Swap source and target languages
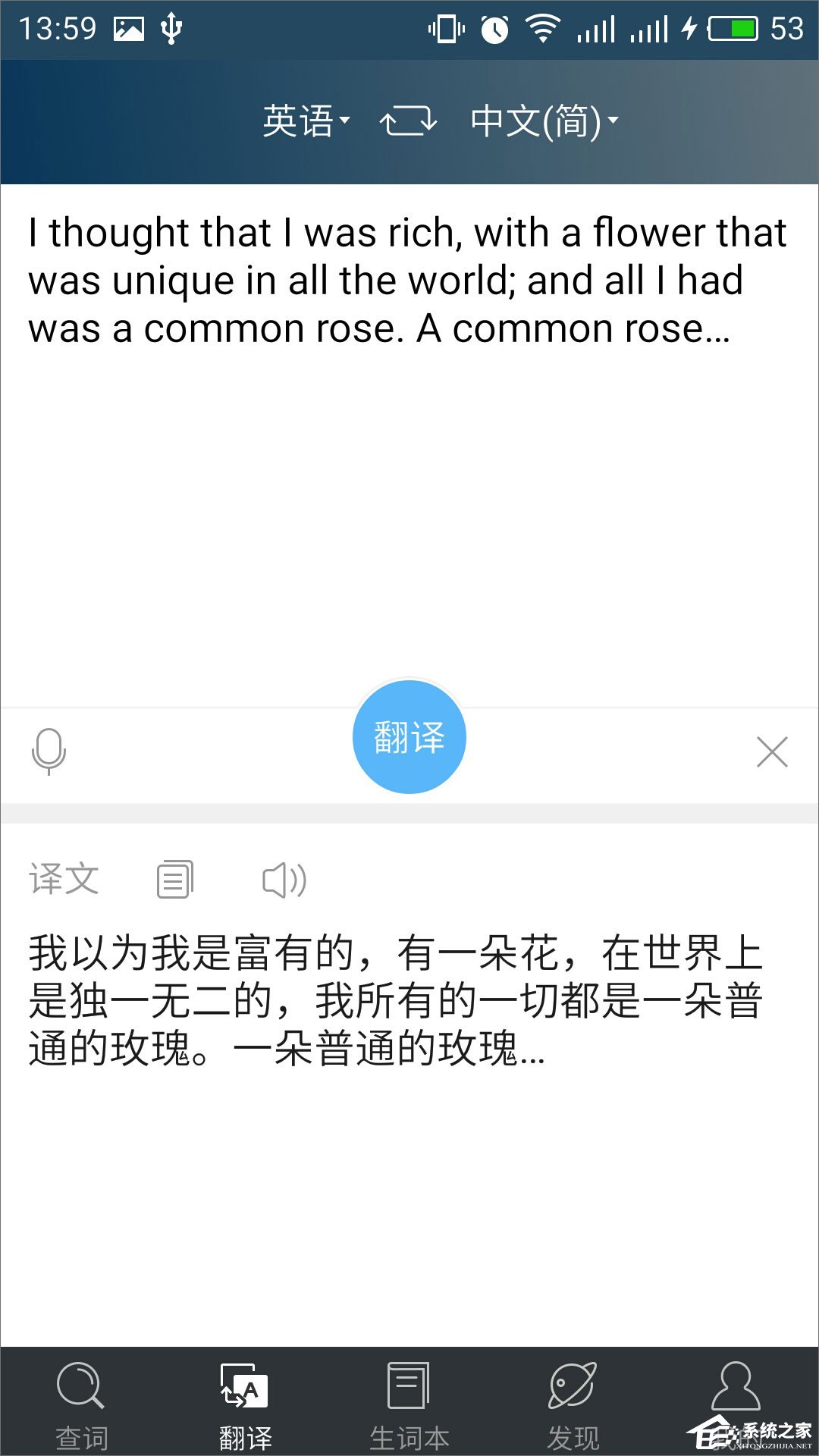 [408, 121]
